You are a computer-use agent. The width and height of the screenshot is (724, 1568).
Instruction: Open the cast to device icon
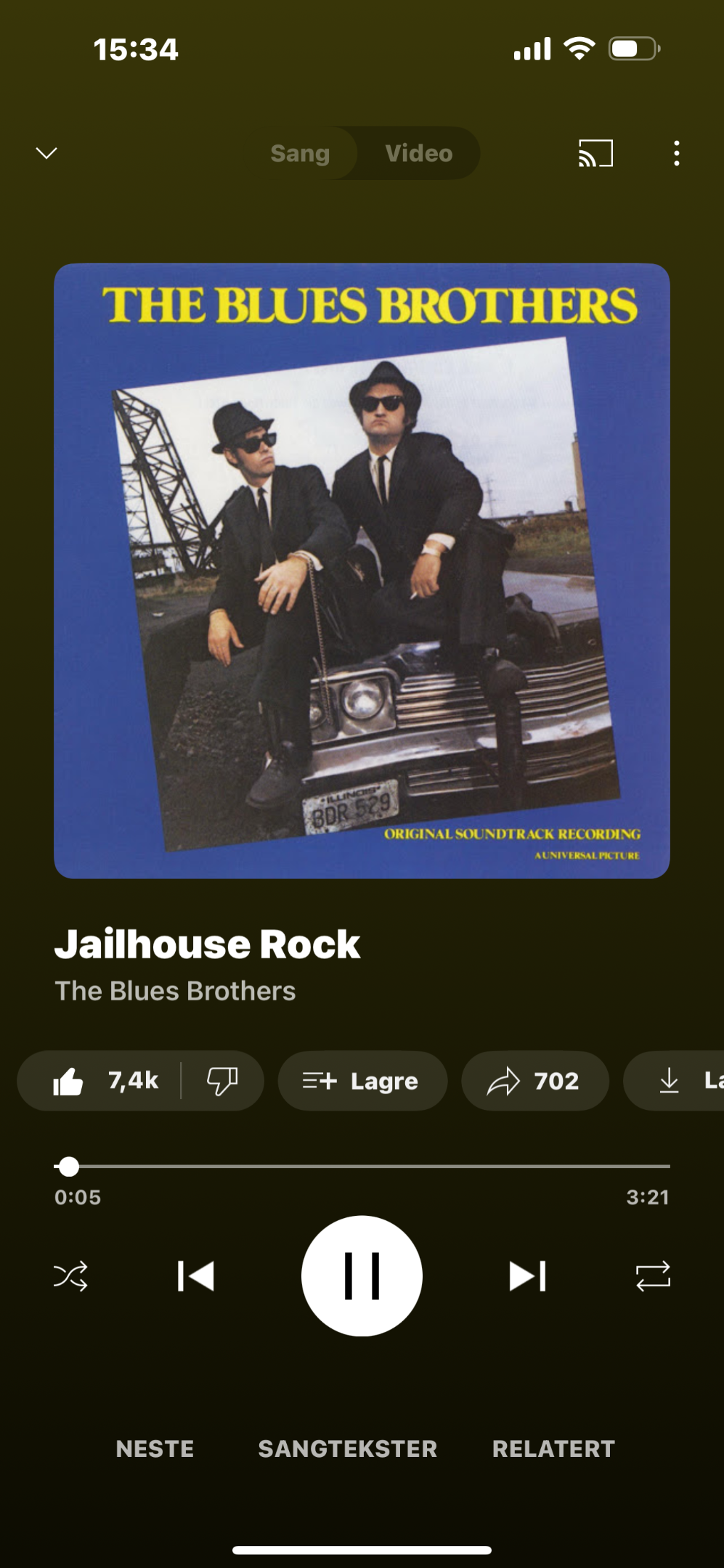click(x=595, y=153)
